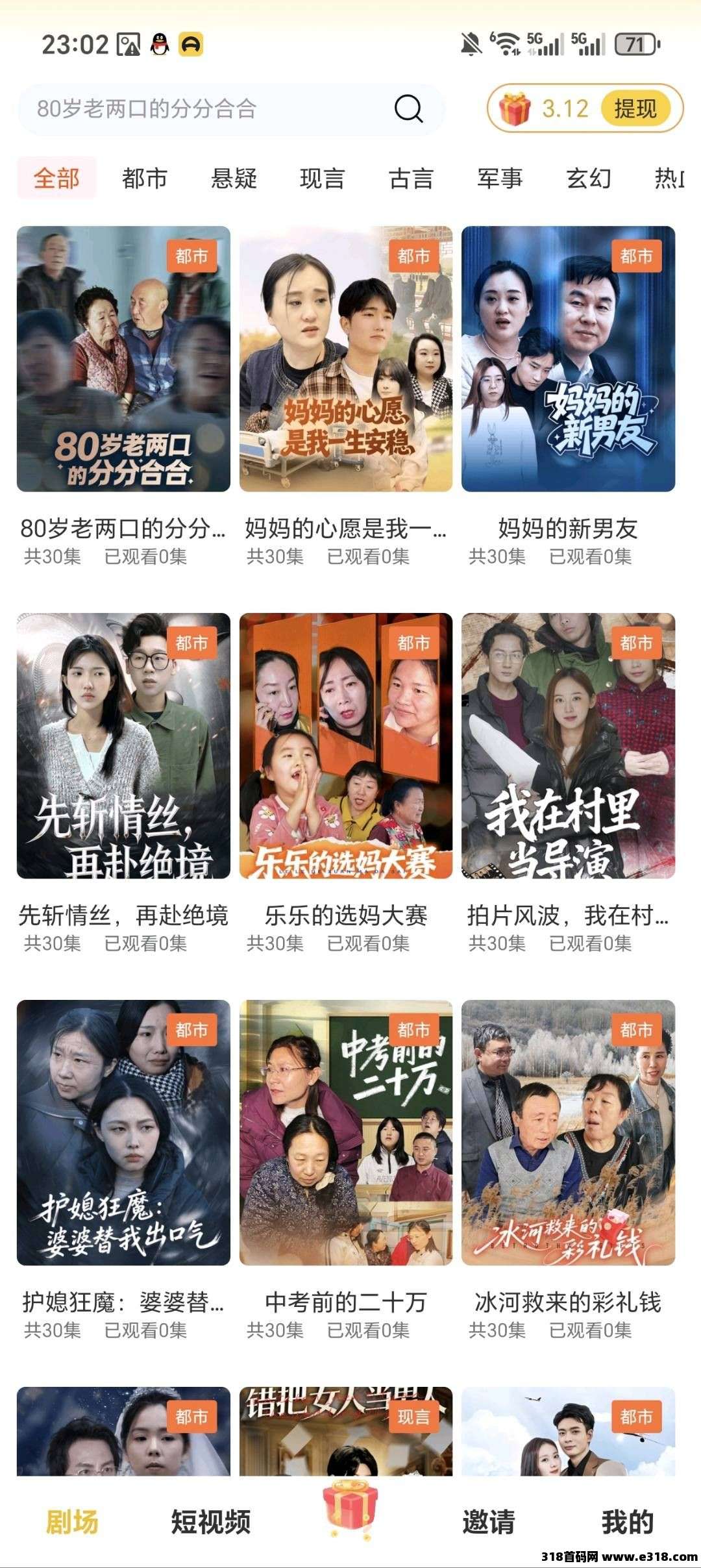Select the 悬疑 category tab
This screenshot has width=701, height=1568.
[234, 178]
